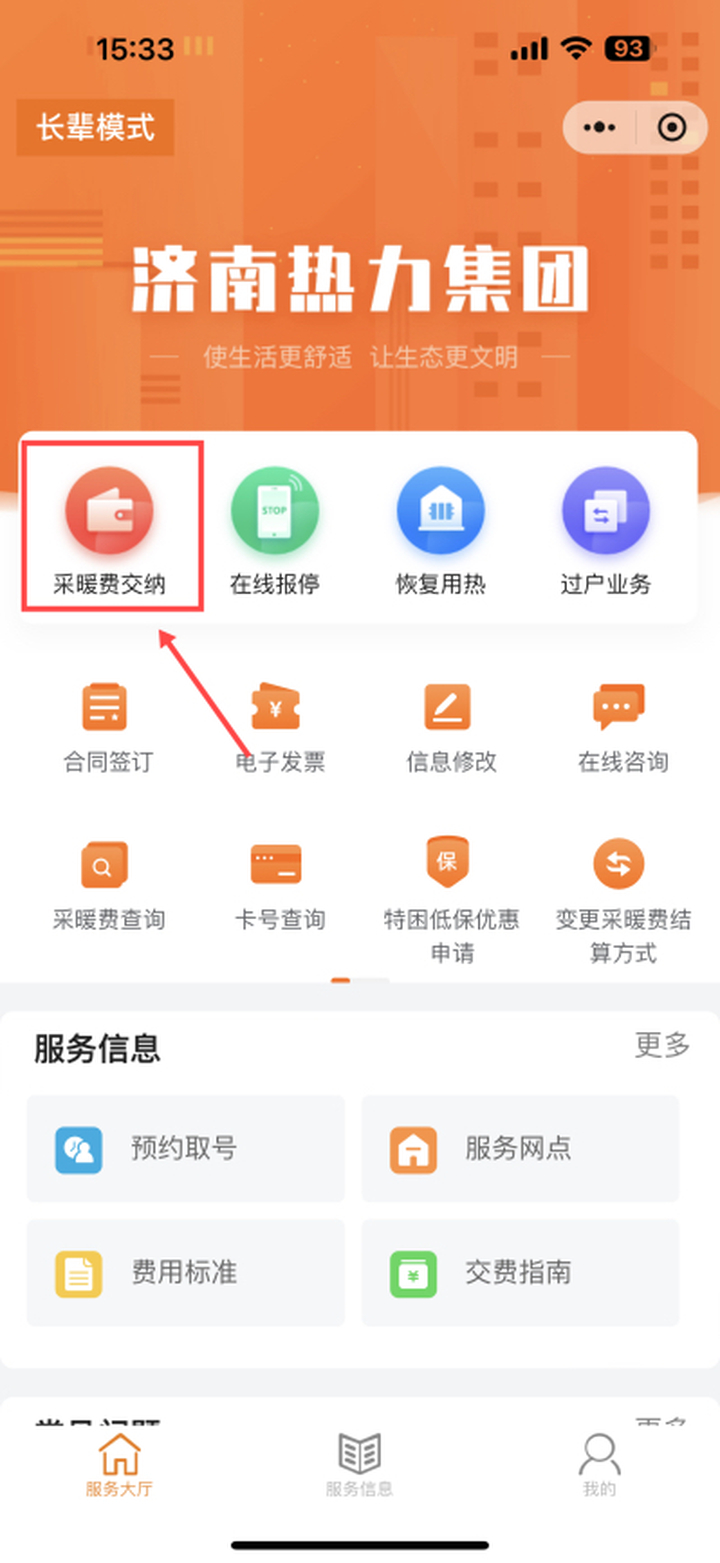Start 在线咨询 online consultation
The image size is (720, 1563).
(x=621, y=727)
